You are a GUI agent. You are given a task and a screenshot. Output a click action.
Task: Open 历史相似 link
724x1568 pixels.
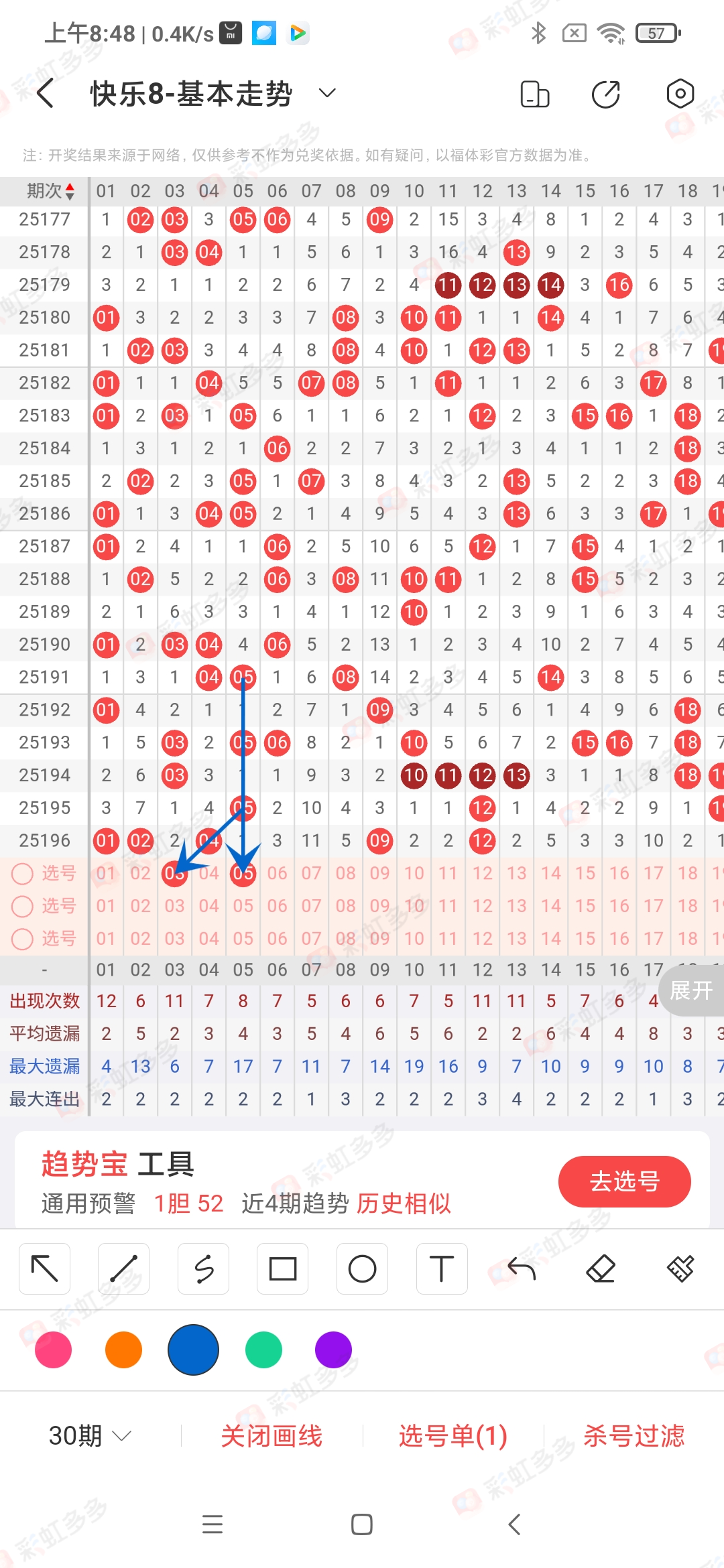403,1203
